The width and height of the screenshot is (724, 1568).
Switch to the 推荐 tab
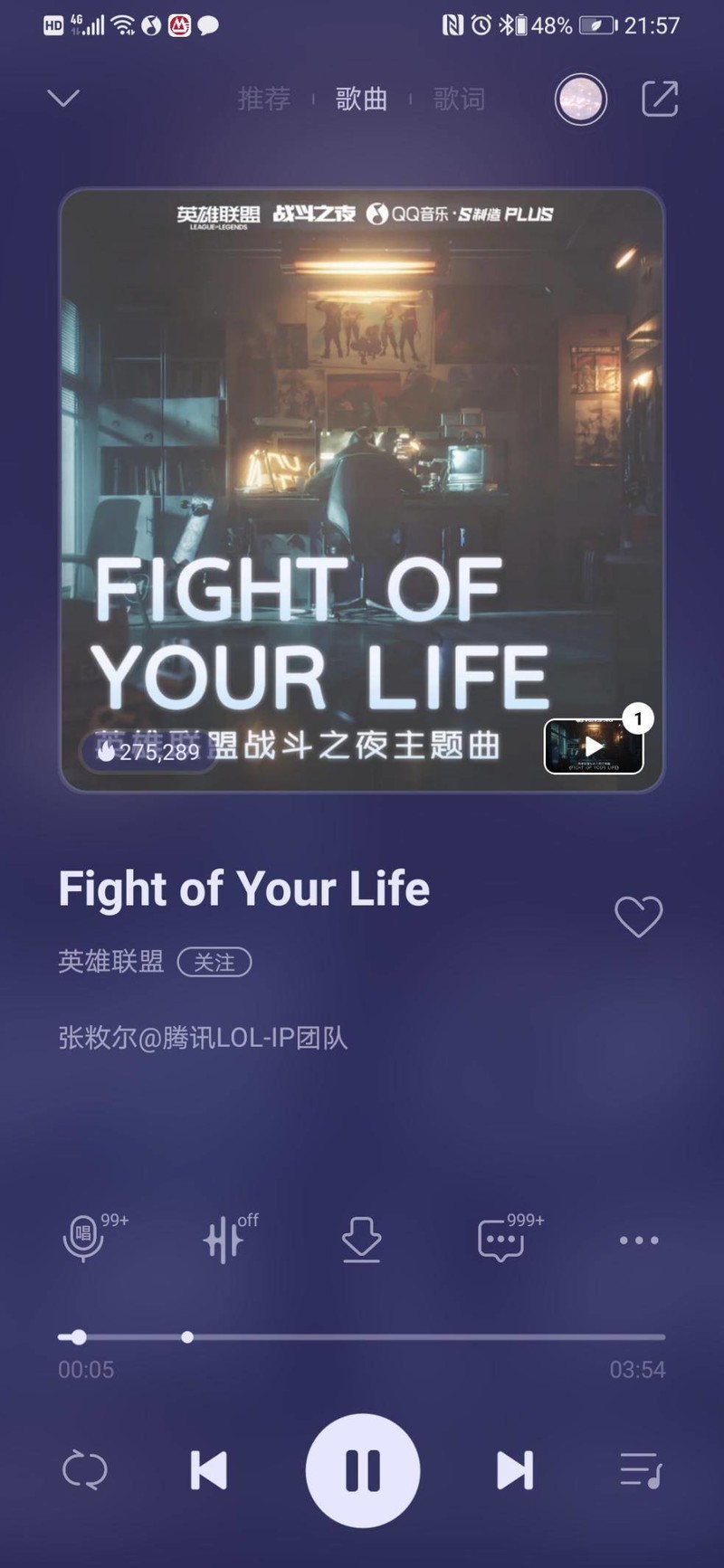click(264, 99)
